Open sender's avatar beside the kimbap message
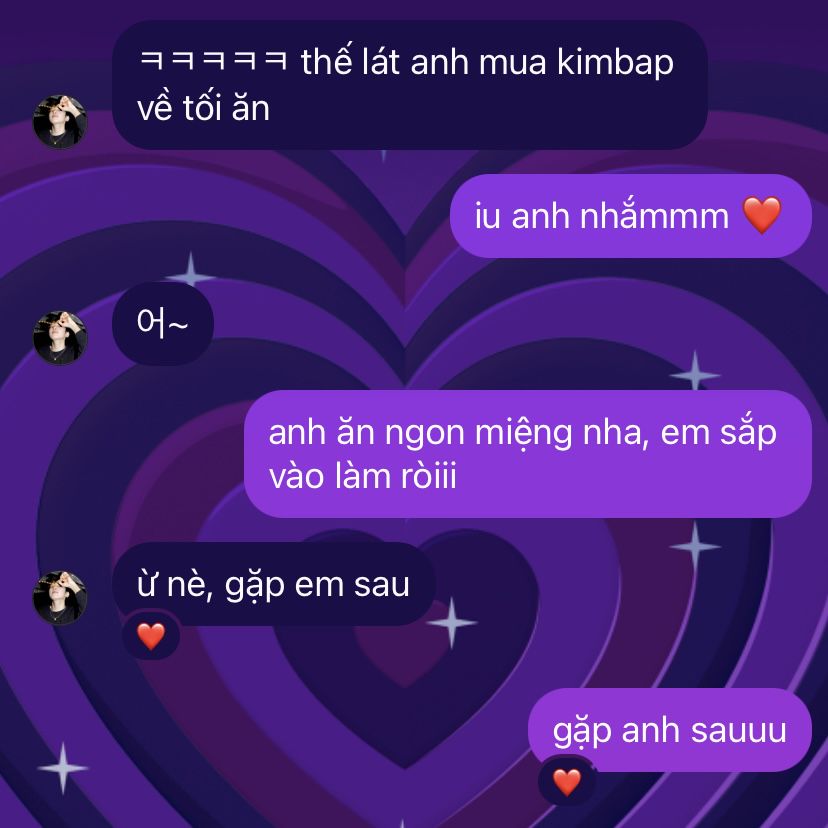 coord(60,122)
